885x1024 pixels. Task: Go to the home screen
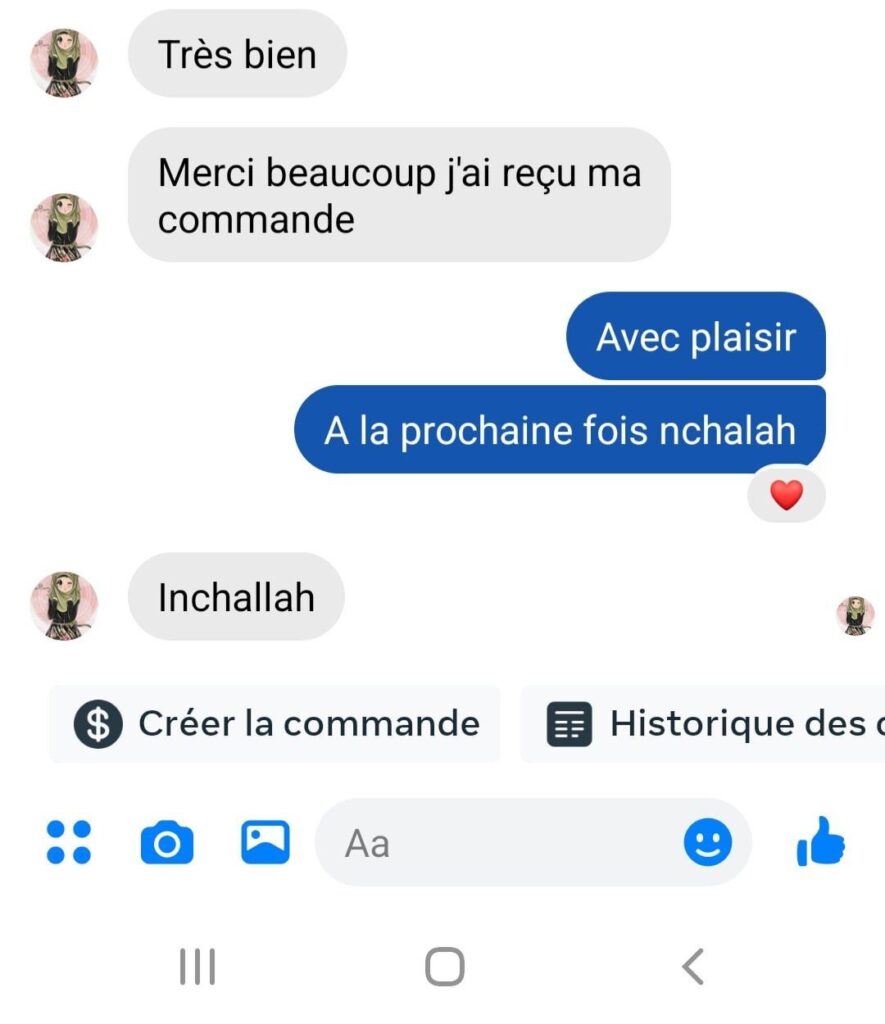[444, 967]
